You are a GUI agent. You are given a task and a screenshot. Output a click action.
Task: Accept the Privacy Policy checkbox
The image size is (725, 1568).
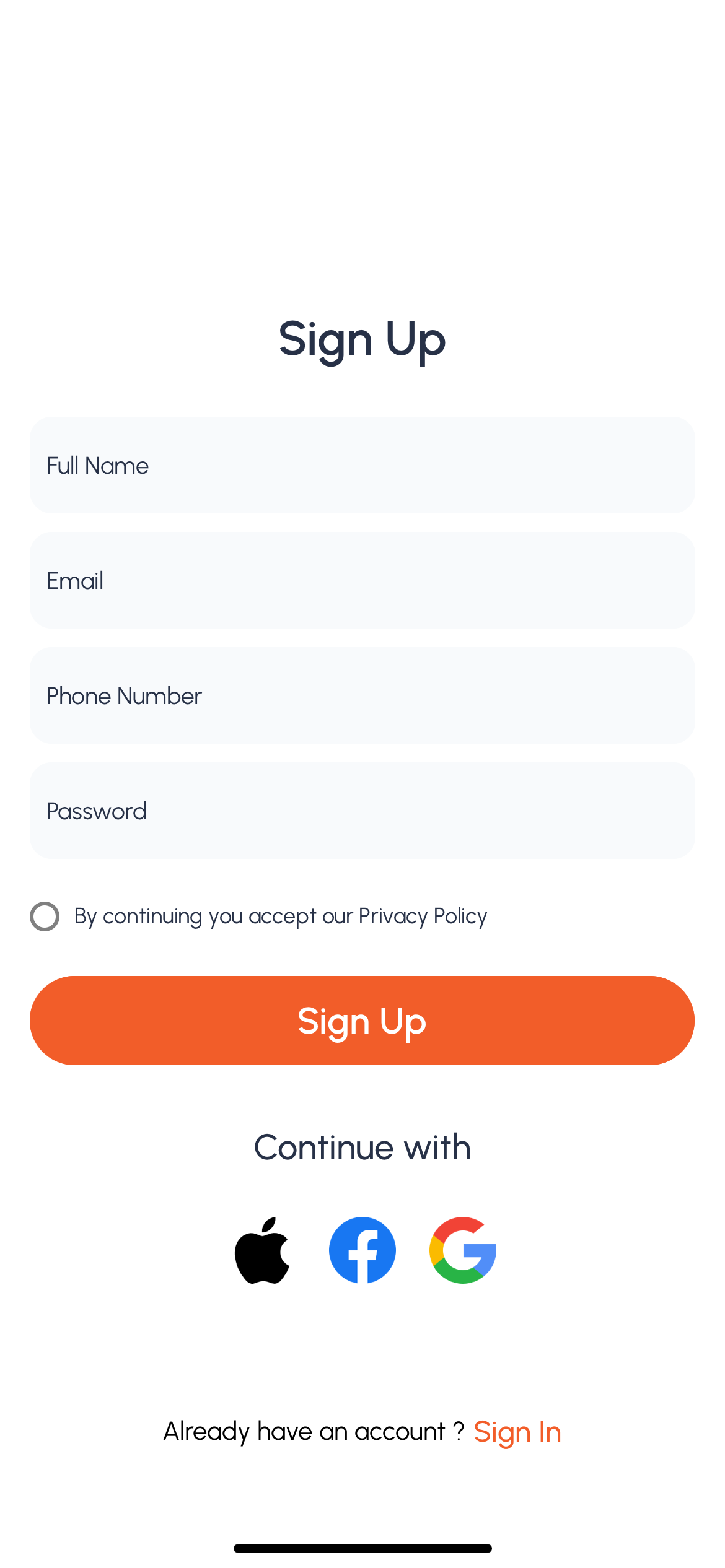(45, 917)
